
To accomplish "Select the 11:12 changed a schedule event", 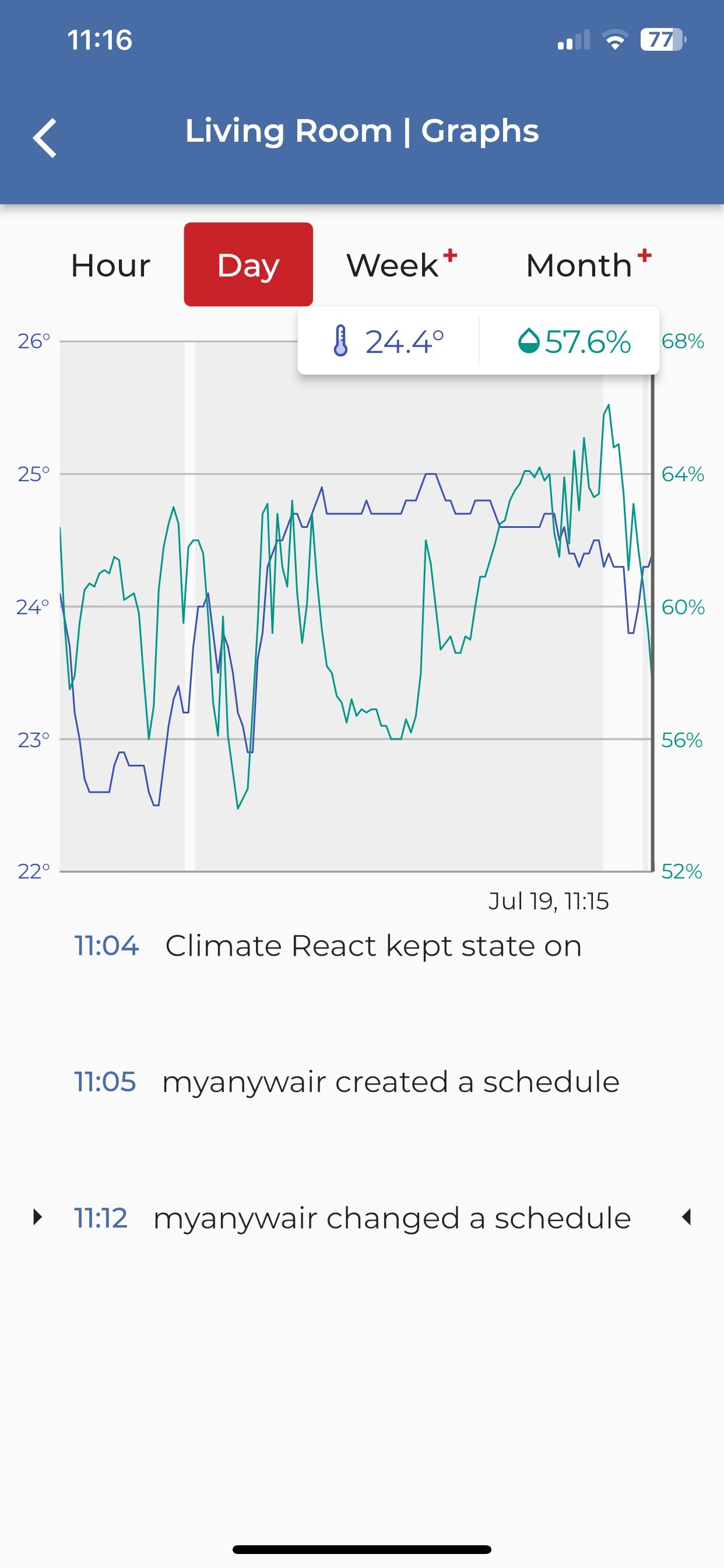I will [x=362, y=1218].
